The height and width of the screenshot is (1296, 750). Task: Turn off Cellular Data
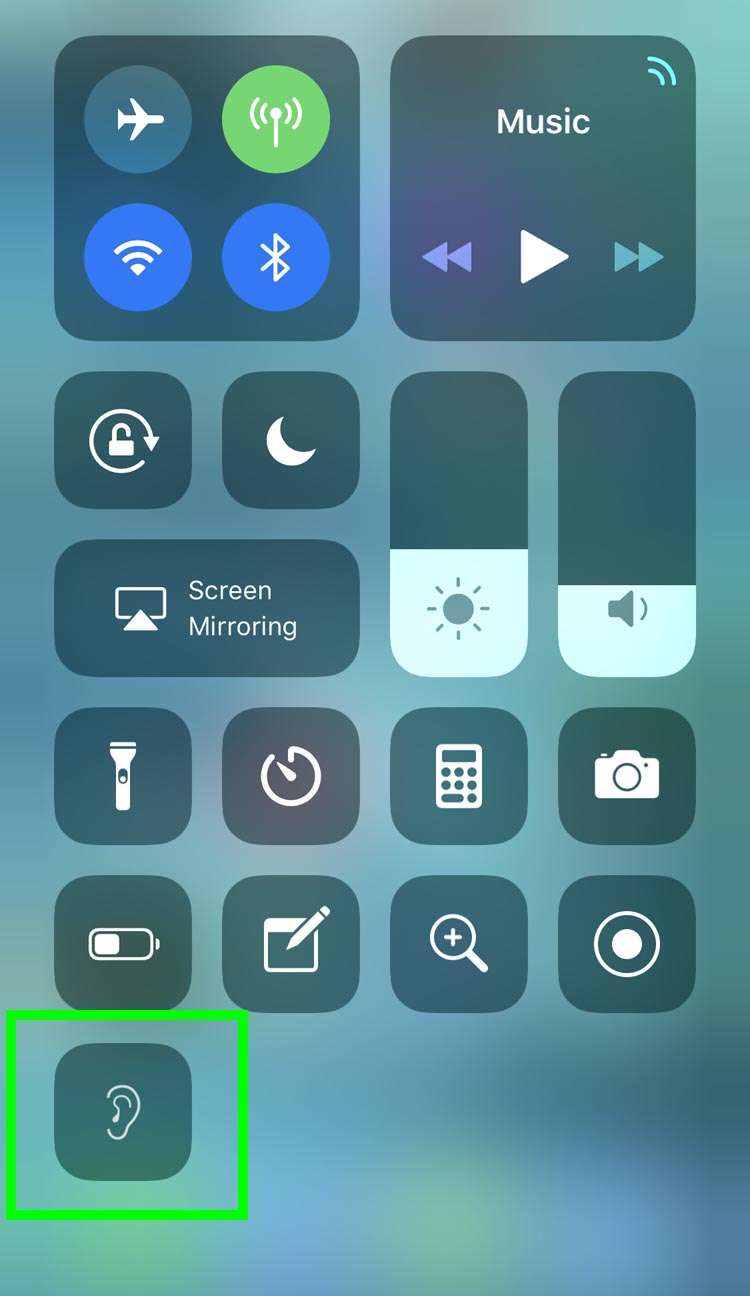275,121
